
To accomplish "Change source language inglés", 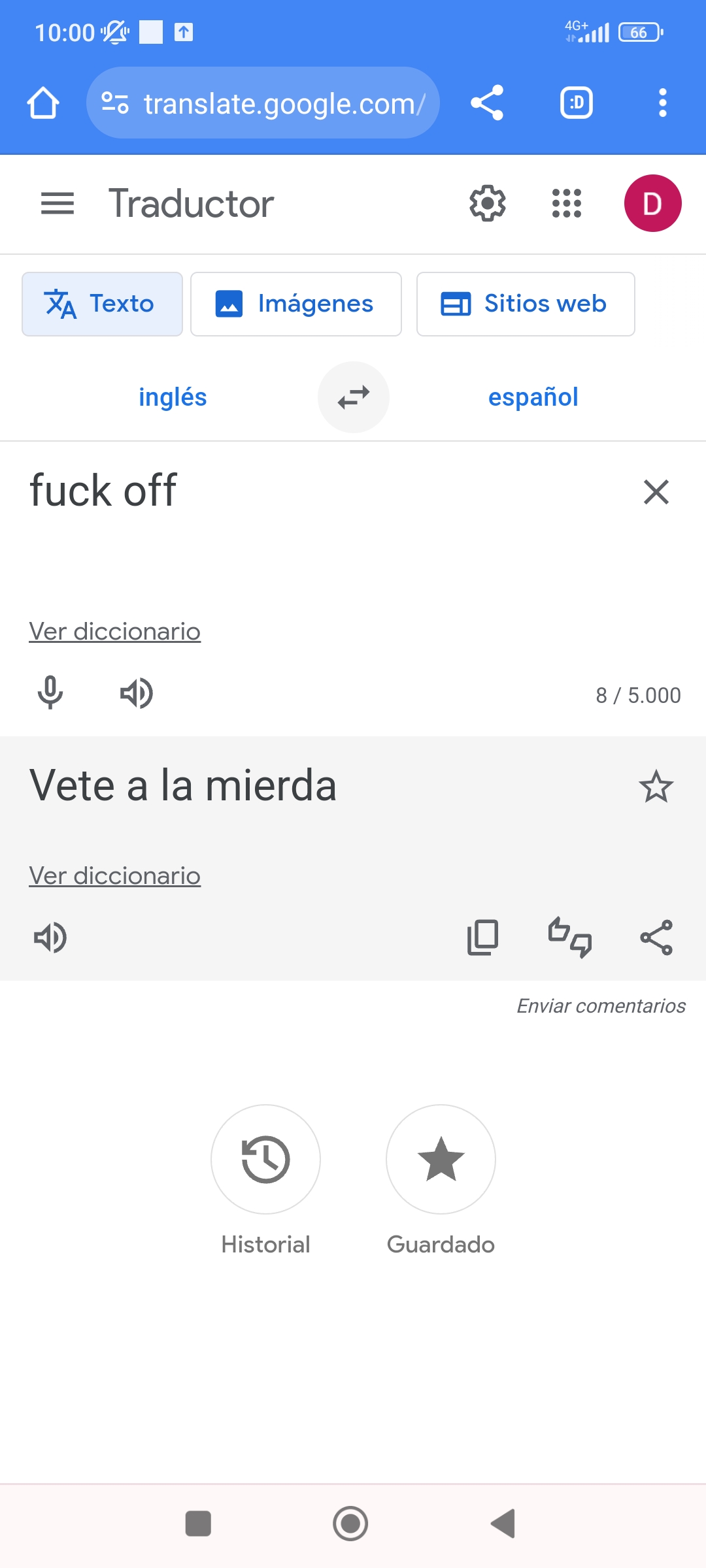I will (173, 397).
